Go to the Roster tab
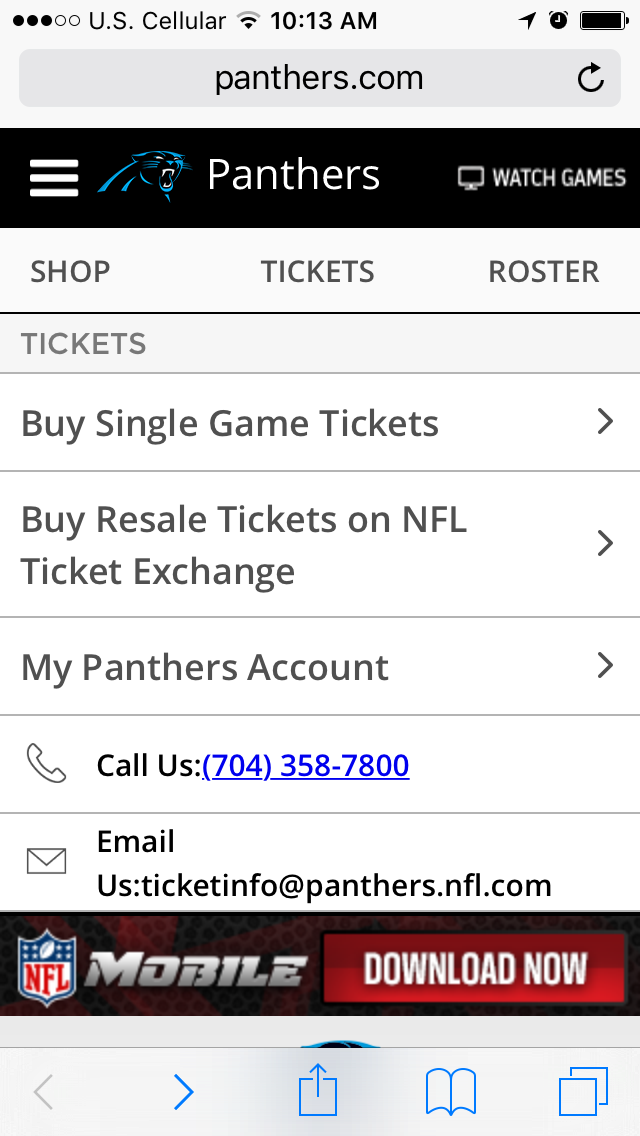Viewport: 640px width, 1136px height. pos(544,272)
